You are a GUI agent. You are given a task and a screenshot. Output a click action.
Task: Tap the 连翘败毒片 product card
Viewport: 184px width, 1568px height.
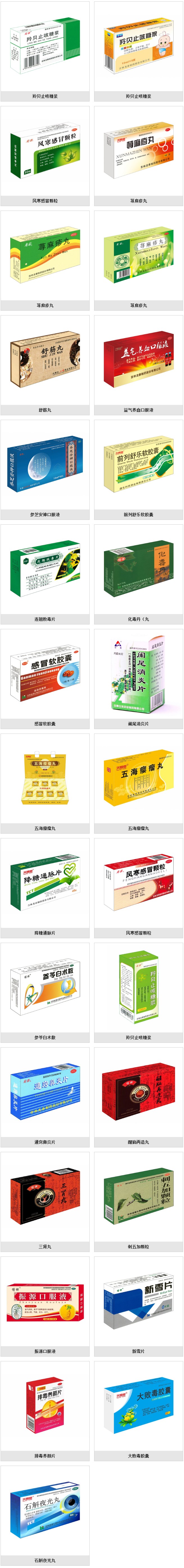click(x=45, y=569)
